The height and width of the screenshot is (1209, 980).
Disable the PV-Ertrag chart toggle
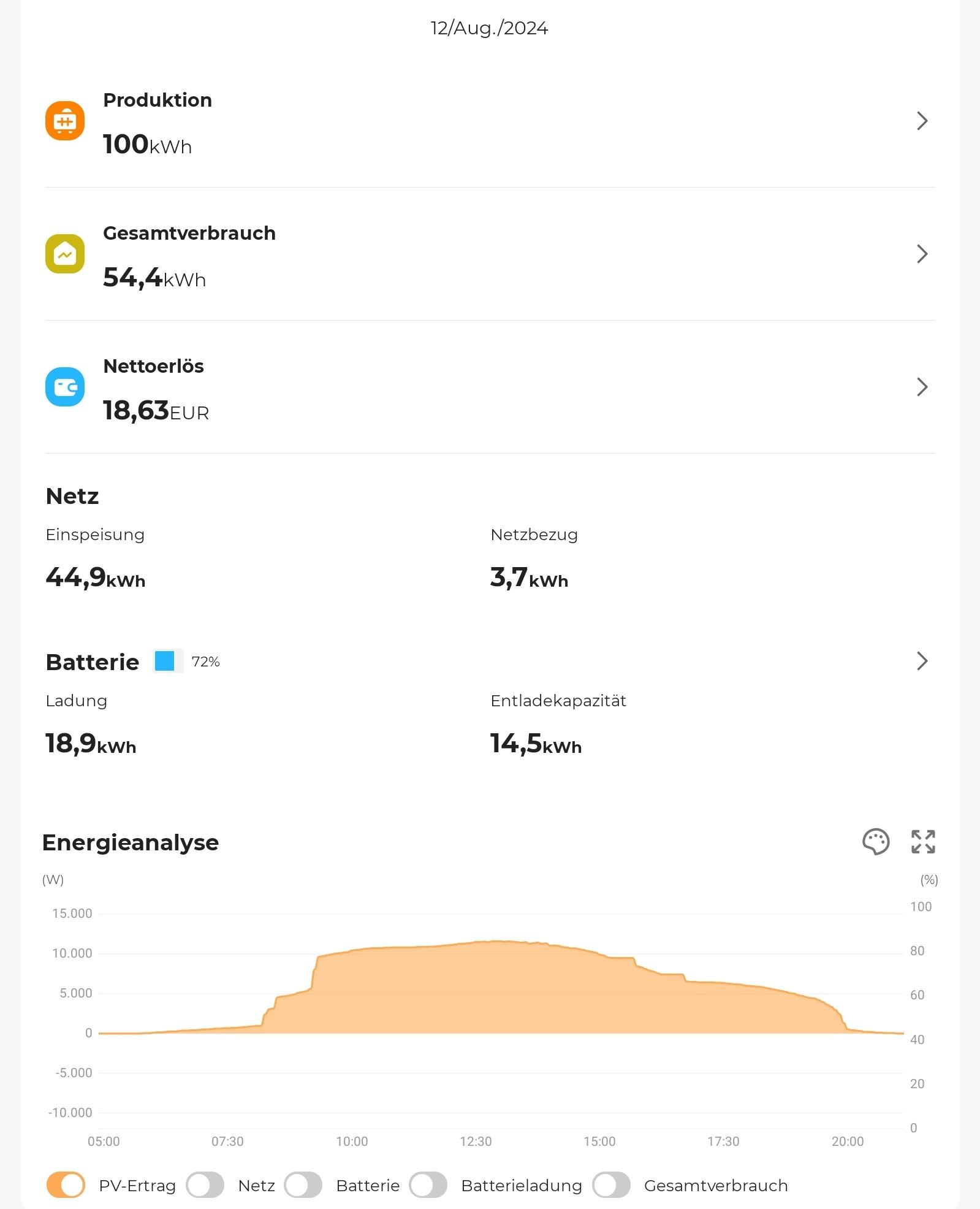pyautogui.click(x=66, y=1184)
